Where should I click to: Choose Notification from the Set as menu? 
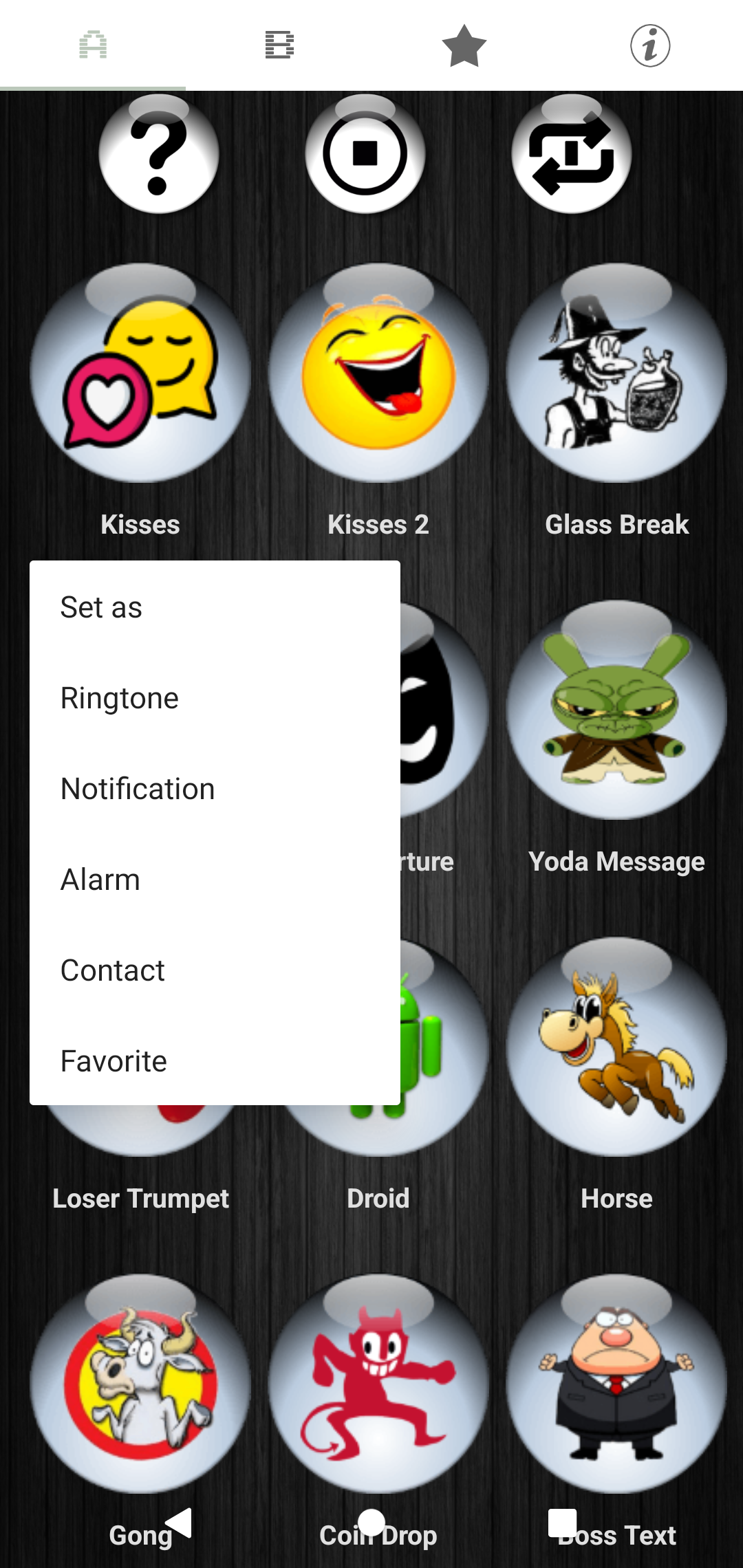138,789
